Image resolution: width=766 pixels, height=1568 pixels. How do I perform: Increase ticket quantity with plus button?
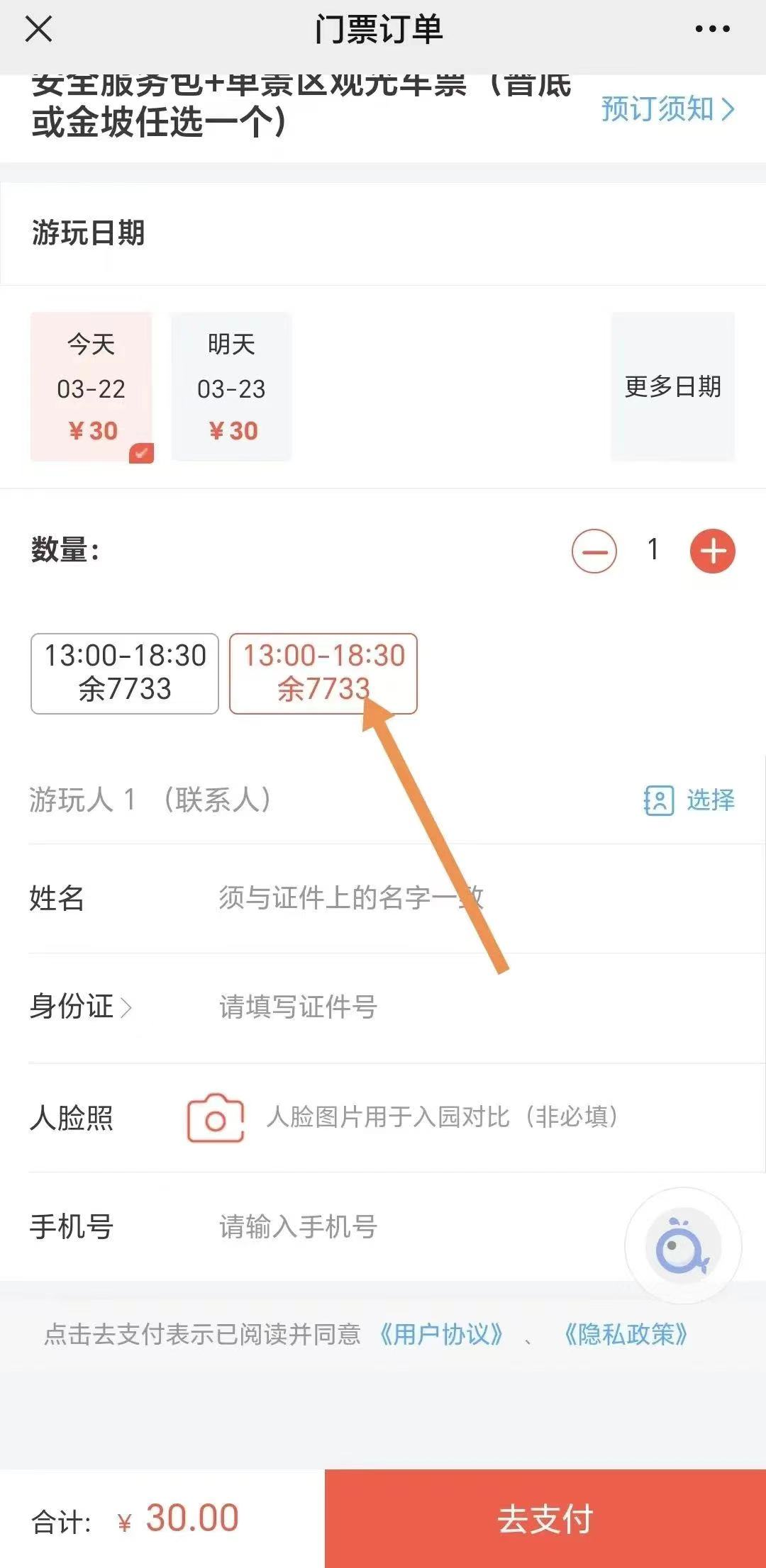click(712, 551)
